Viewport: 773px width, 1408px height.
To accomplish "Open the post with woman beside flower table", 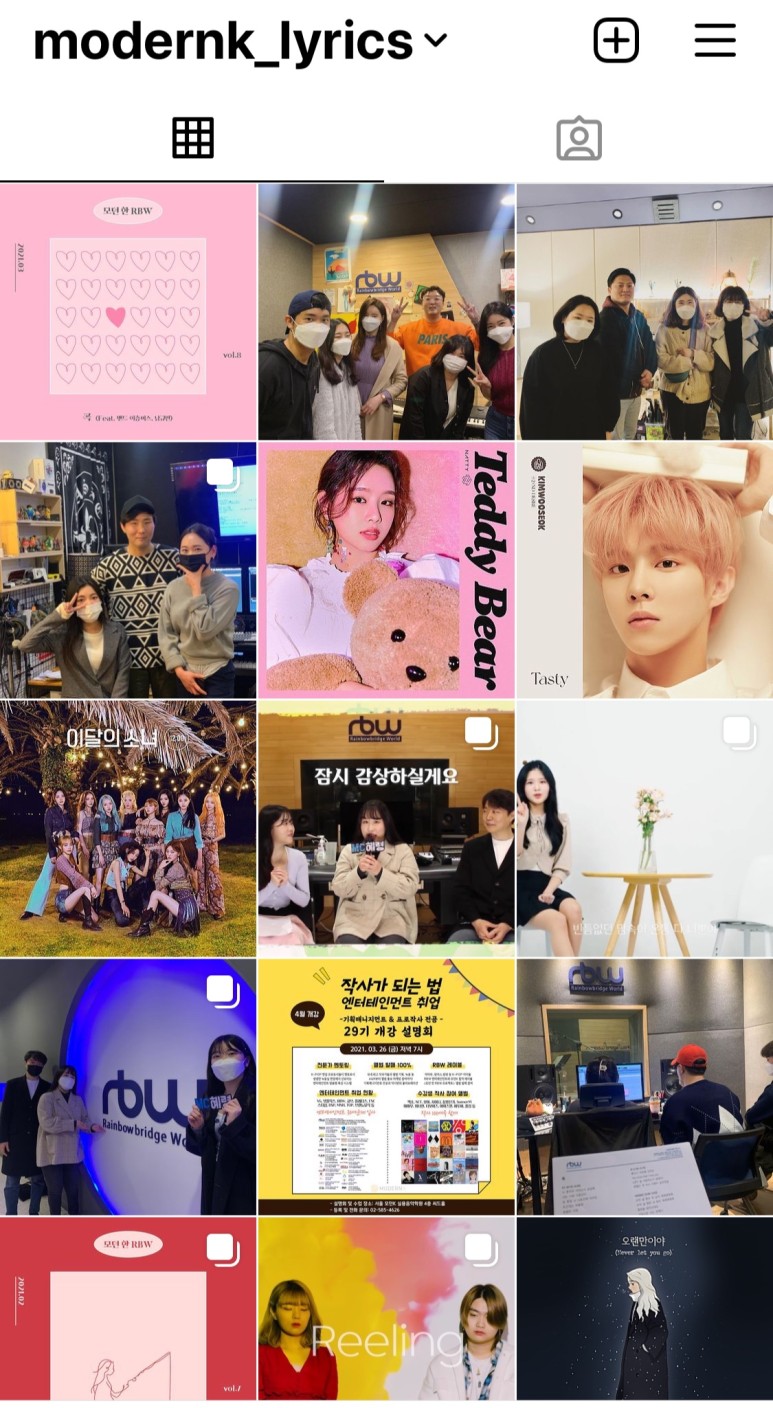I will point(644,828).
